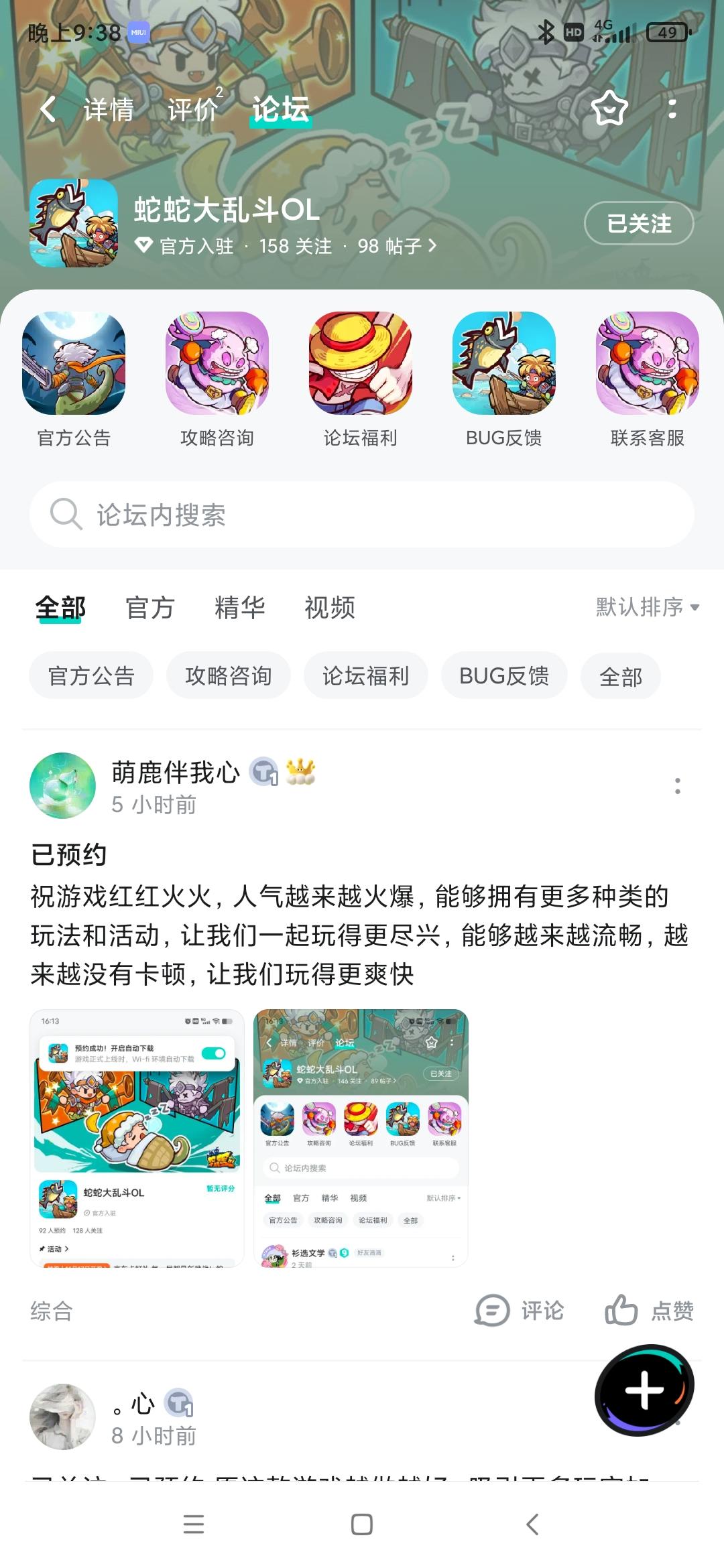Open the three-dot menu in top right

click(674, 109)
